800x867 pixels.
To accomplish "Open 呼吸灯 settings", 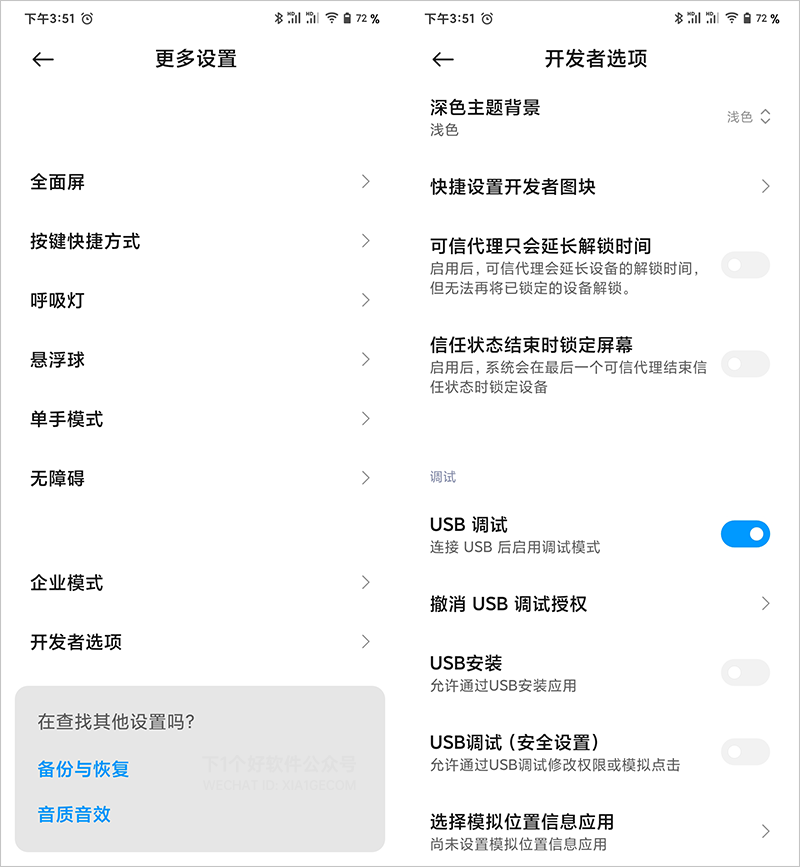I will click(x=200, y=300).
